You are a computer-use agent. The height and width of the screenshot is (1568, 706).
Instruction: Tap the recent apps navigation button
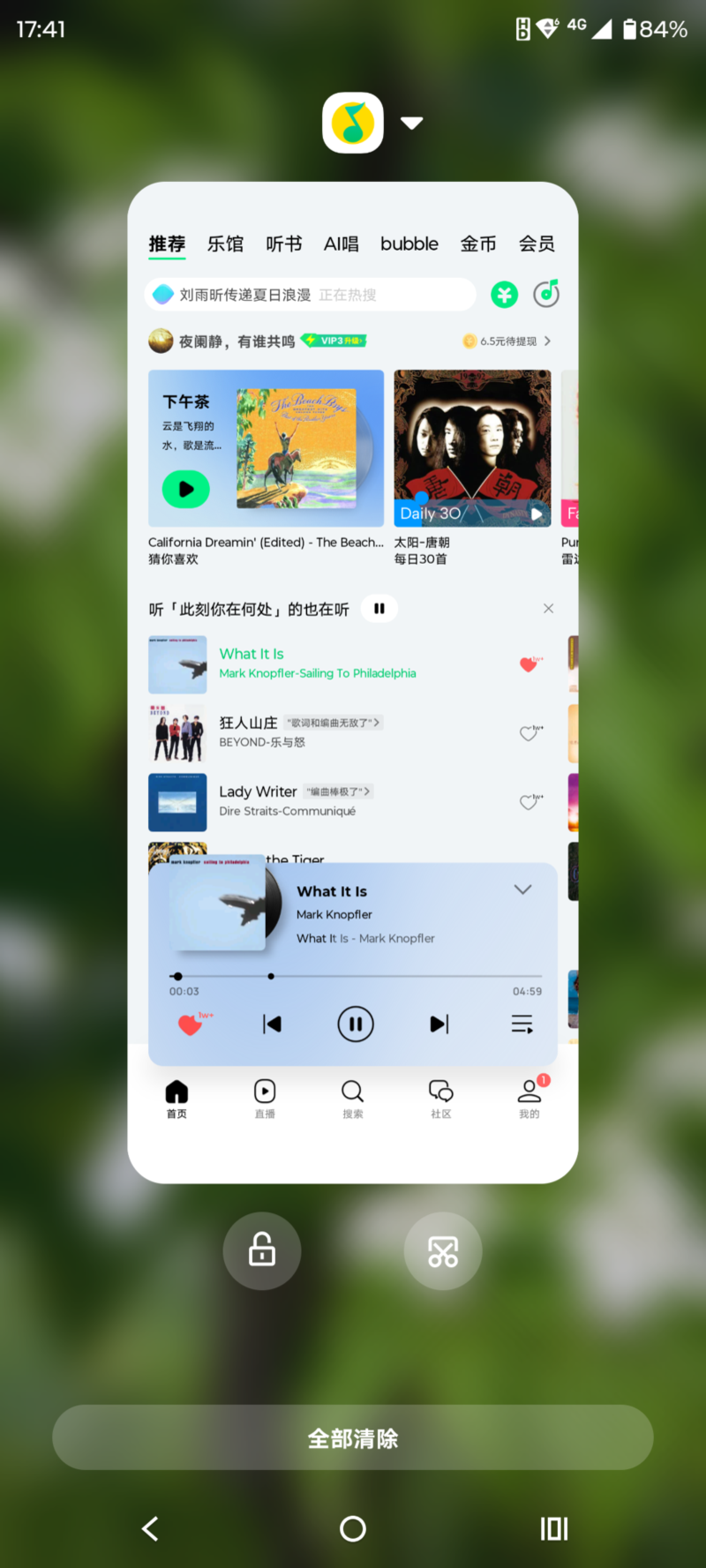pyautogui.click(x=554, y=1528)
